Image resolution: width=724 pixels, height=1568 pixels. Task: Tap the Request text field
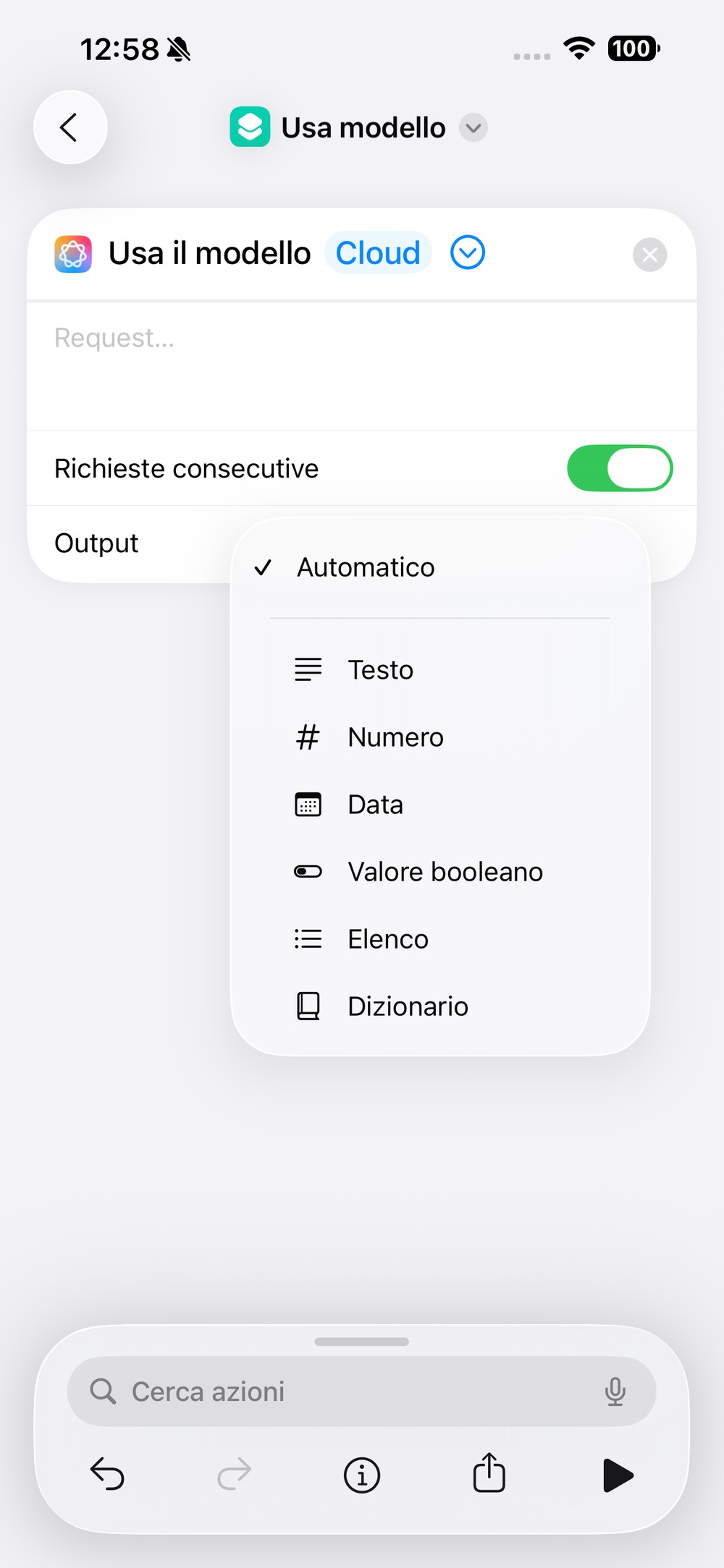[362, 367]
